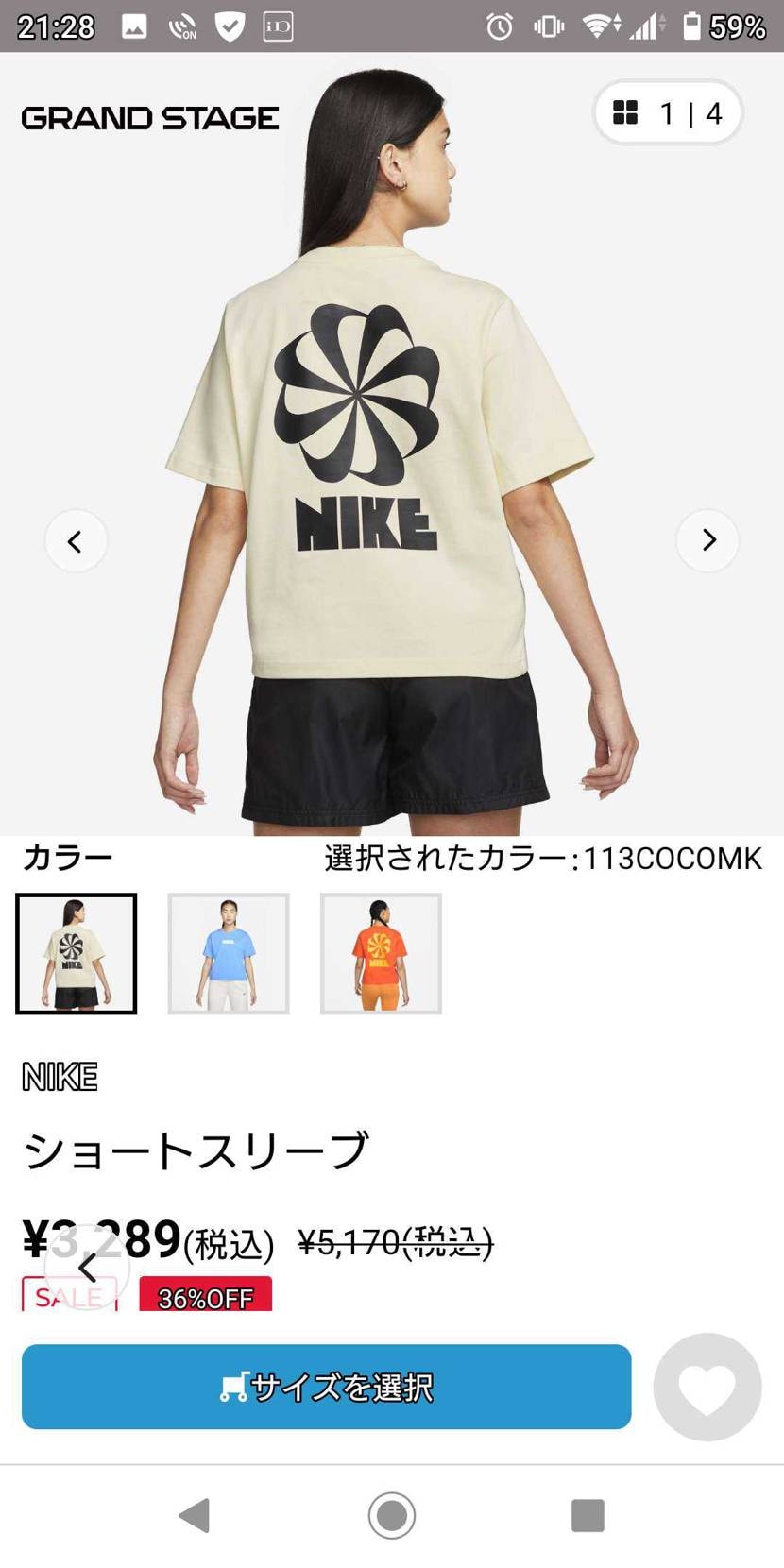Advance to the next product photo
The width and height of the screenshot is (784, 1568).
click(x=707, y=539)
